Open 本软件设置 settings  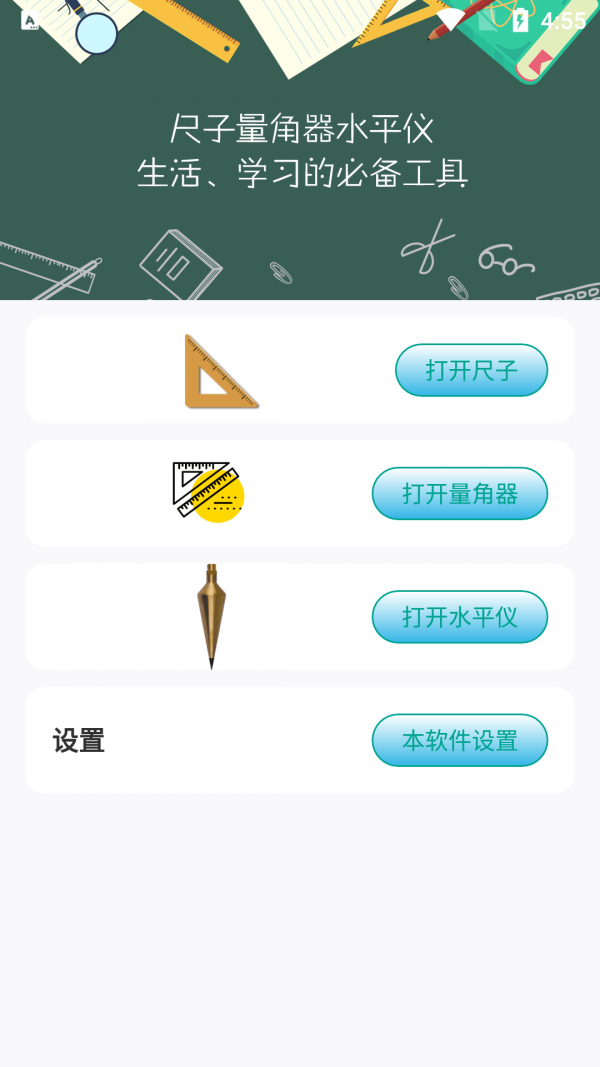point(460,740)
